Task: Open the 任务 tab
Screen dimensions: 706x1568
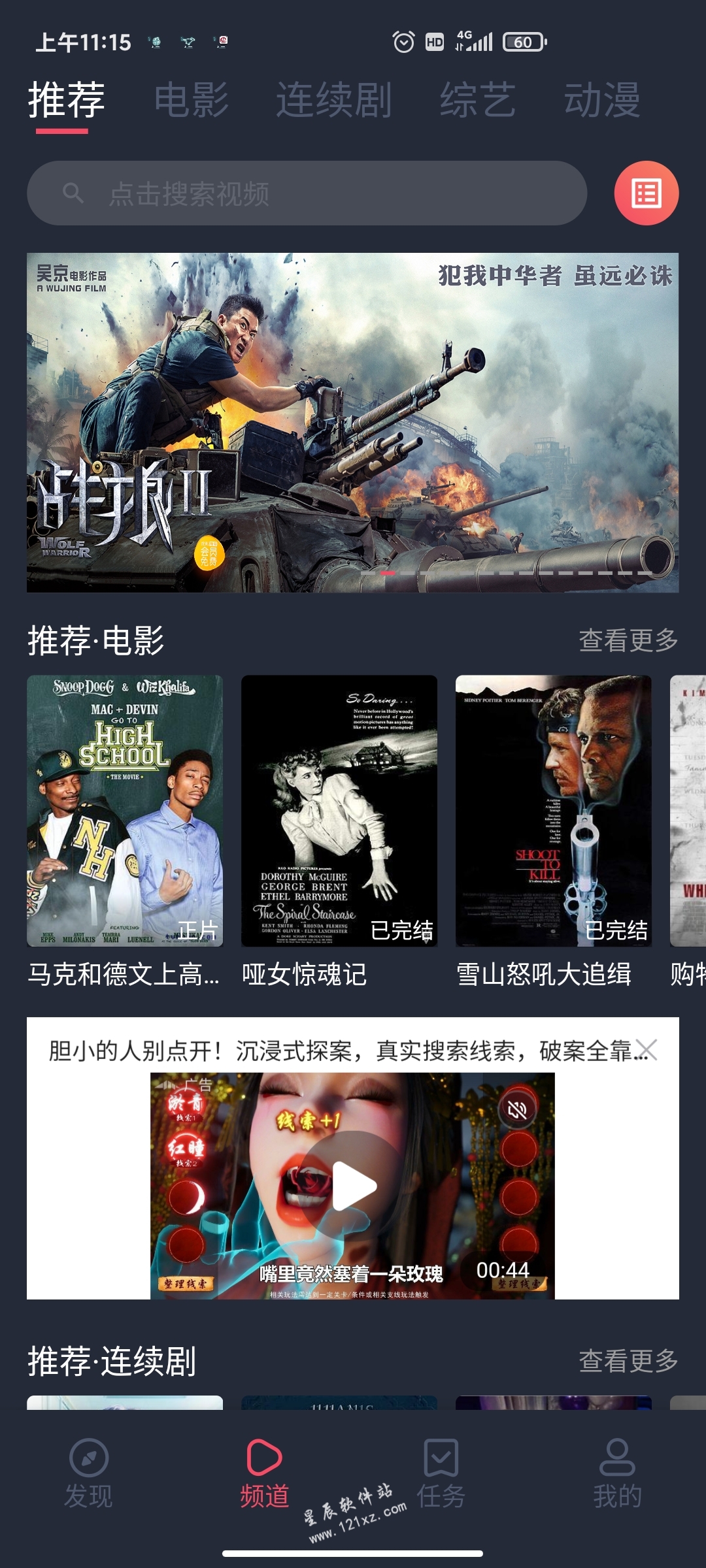Action: pos(441,1473)
